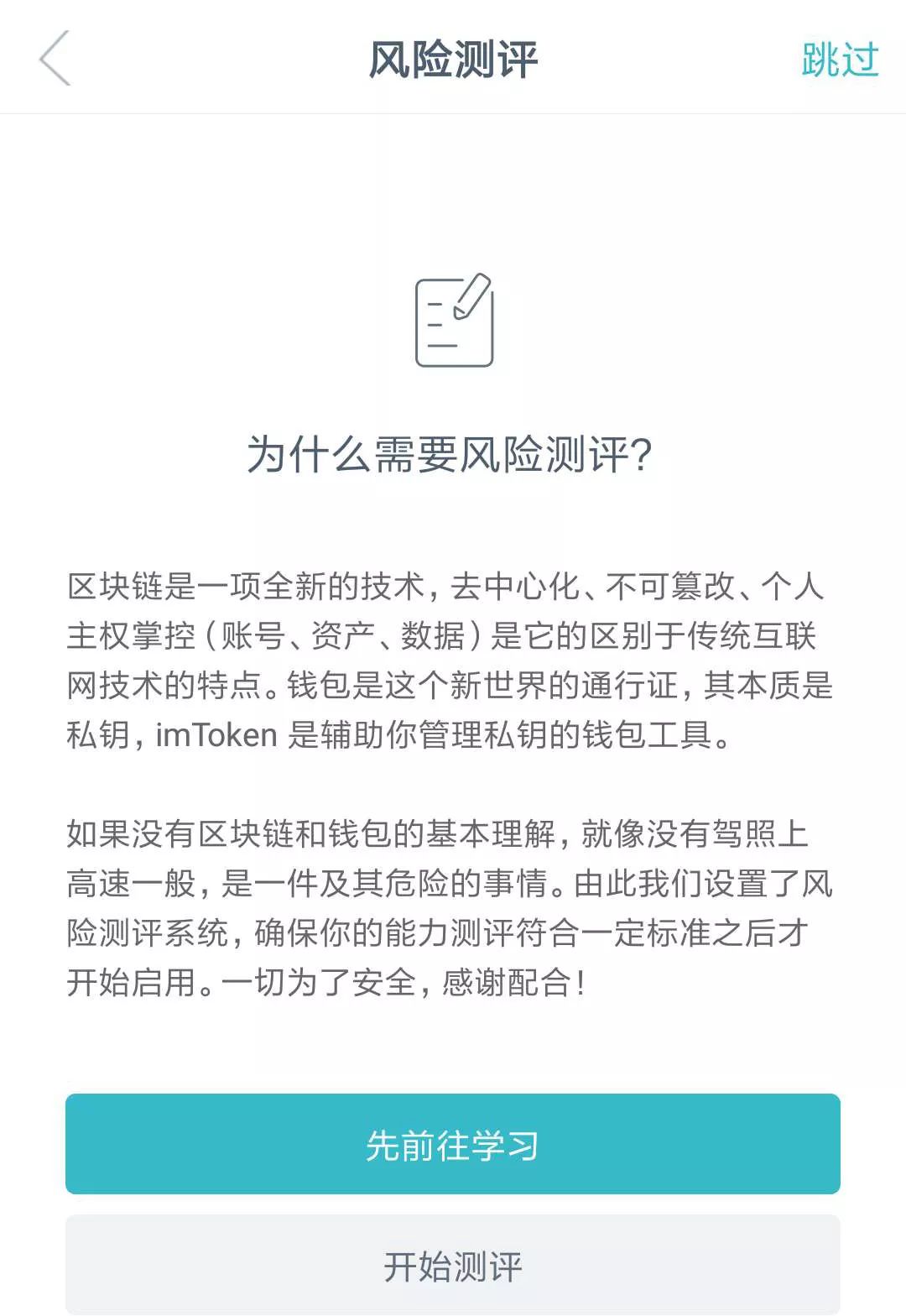
Task: Select the teal skip text at top-right
Action: [x=841, y=59]
